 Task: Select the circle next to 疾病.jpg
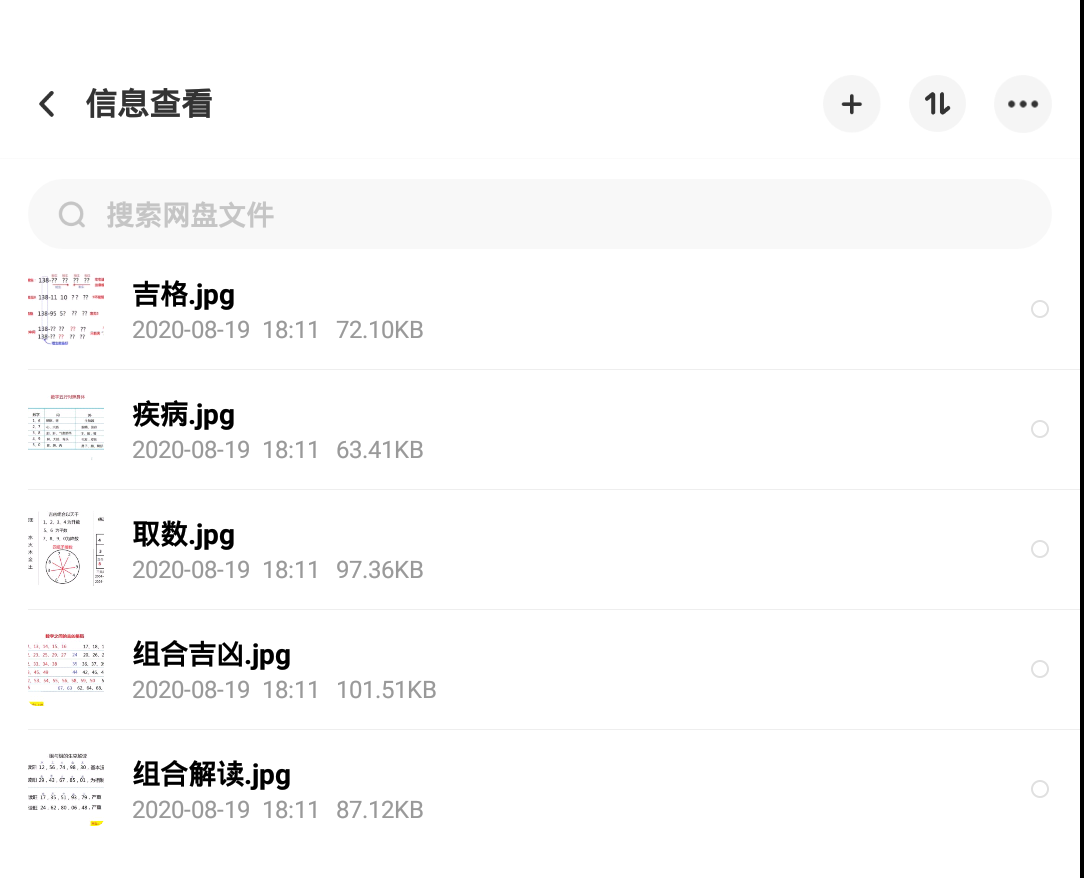point(1040,429)
